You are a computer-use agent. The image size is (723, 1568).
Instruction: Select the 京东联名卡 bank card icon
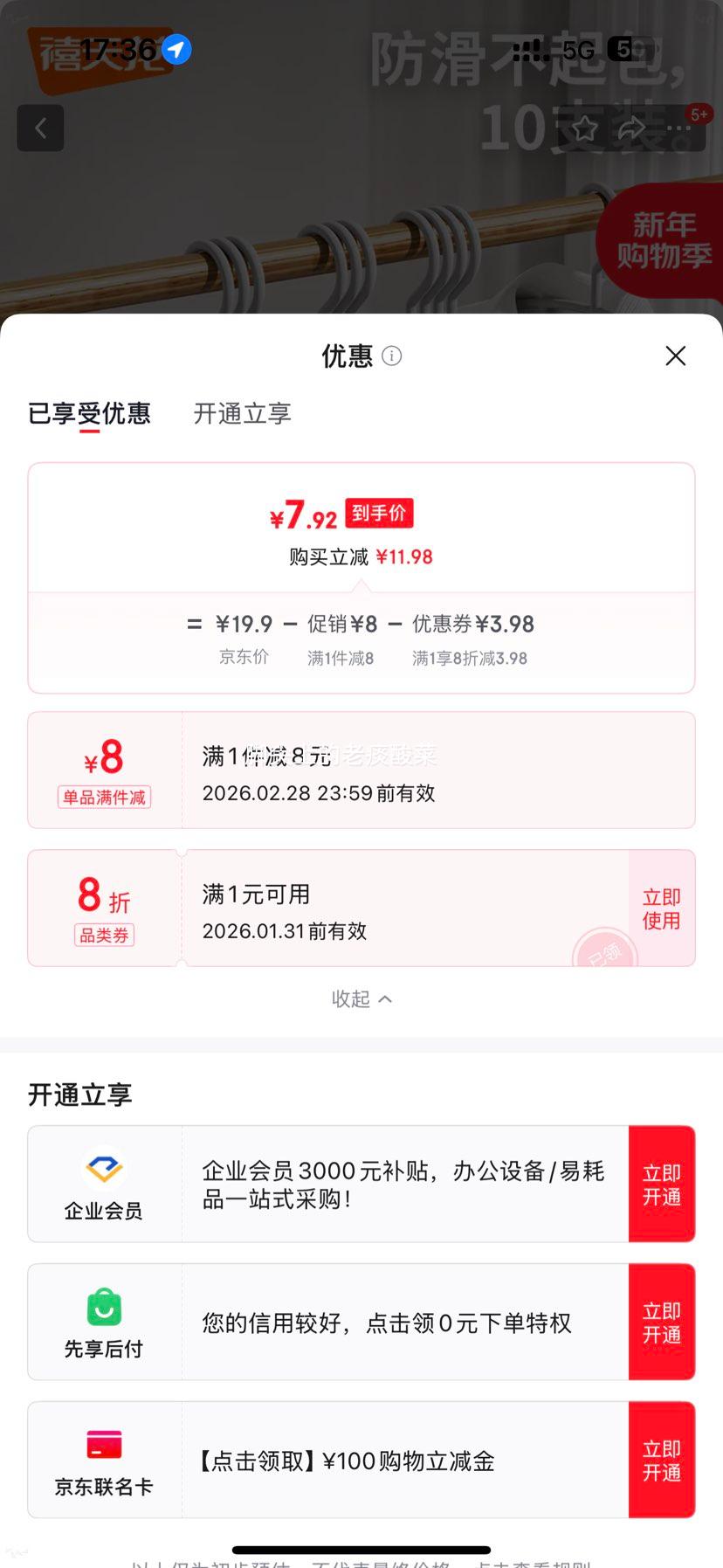pyautogui.click(x=104, y=1443)
